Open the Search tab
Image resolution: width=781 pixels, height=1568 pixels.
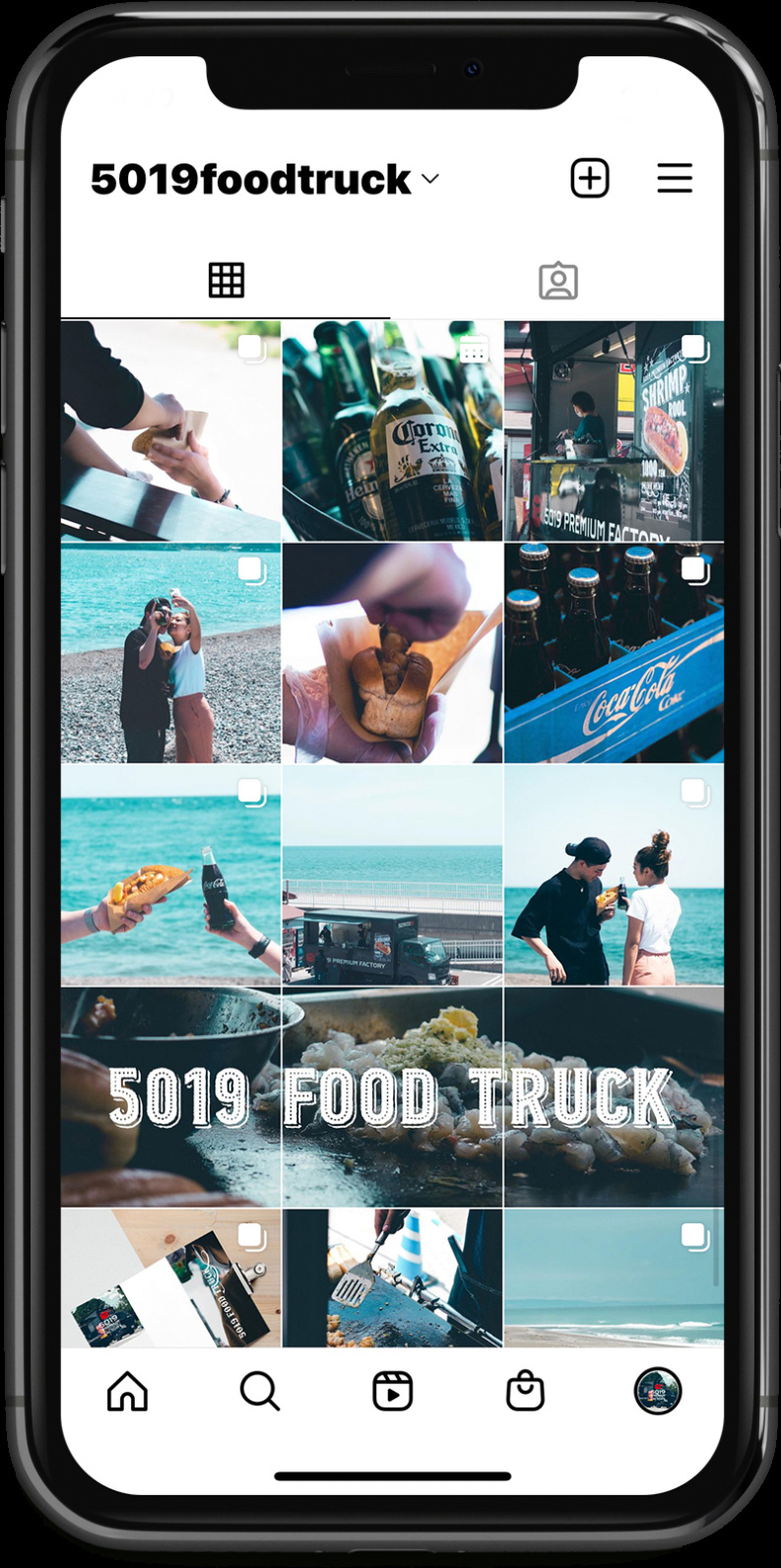[x=260, y=1392]
